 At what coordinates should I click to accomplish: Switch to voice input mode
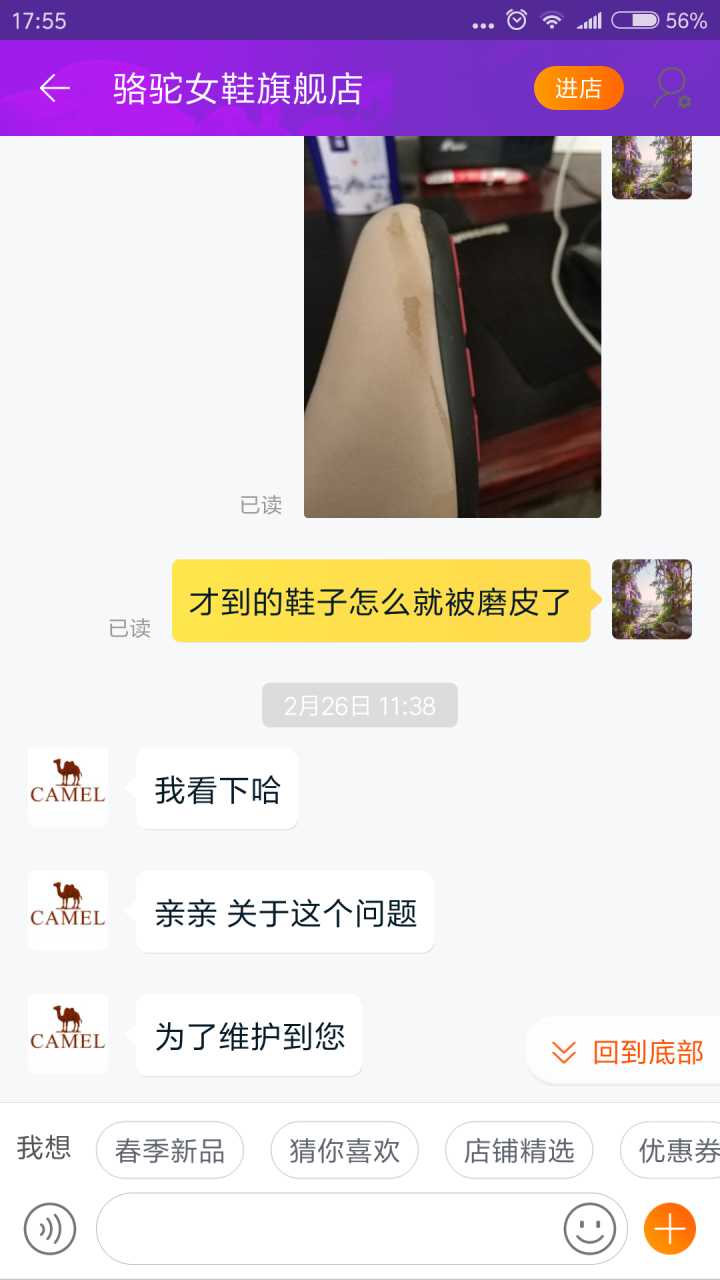[x=50, y=1228]
